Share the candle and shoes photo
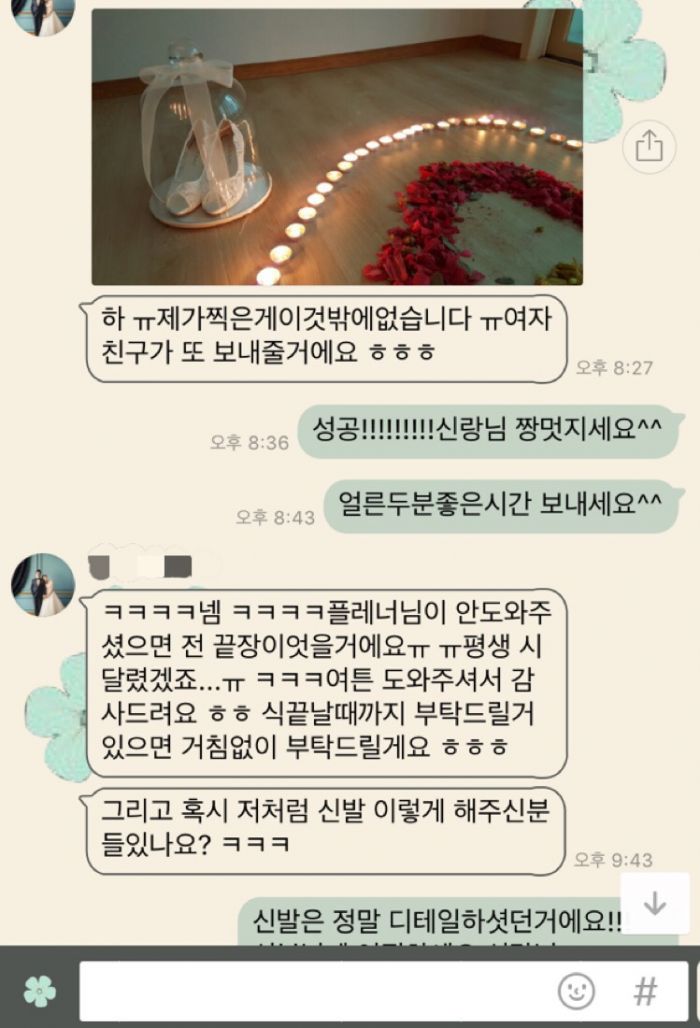Viewport: 700px width, 1028px height. 649,148
